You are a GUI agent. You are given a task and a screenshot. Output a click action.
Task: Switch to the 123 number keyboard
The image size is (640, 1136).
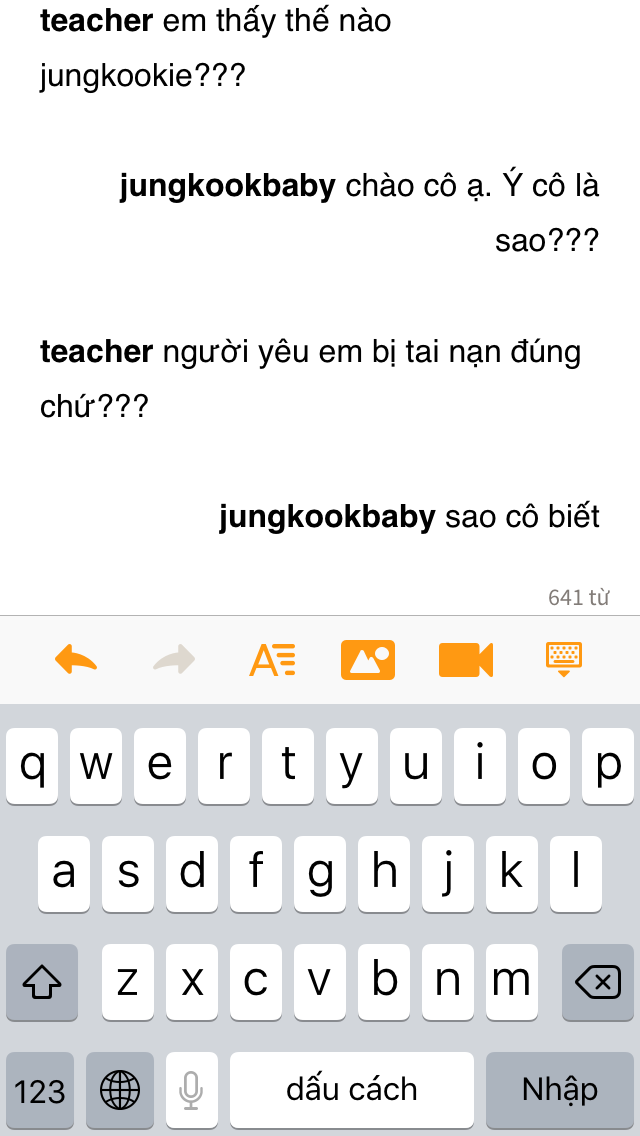pos(40,1090)
